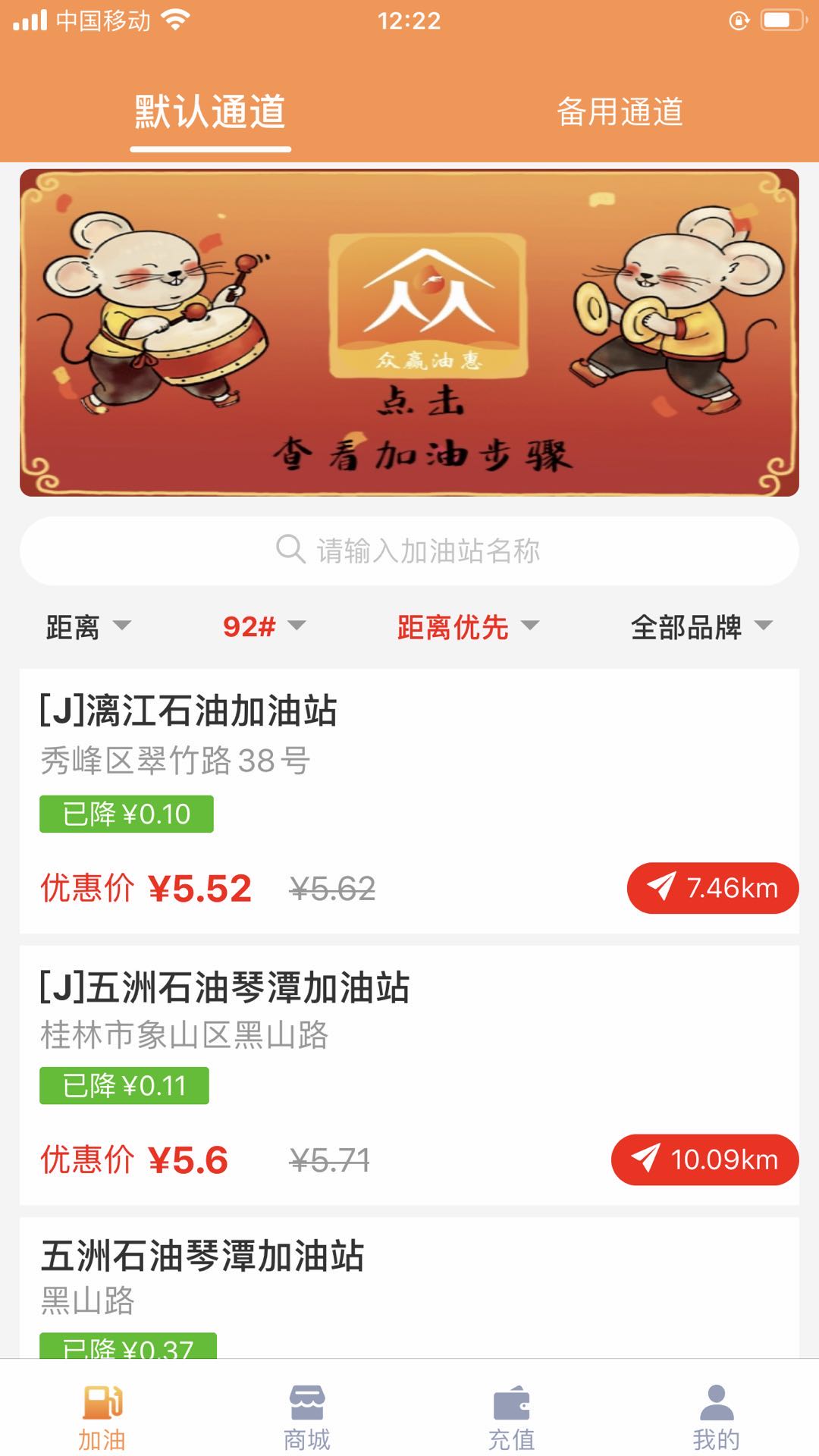The image size is (819, 1456).
Task: Expand the 距离 filter dropdown
Action: 87,626
